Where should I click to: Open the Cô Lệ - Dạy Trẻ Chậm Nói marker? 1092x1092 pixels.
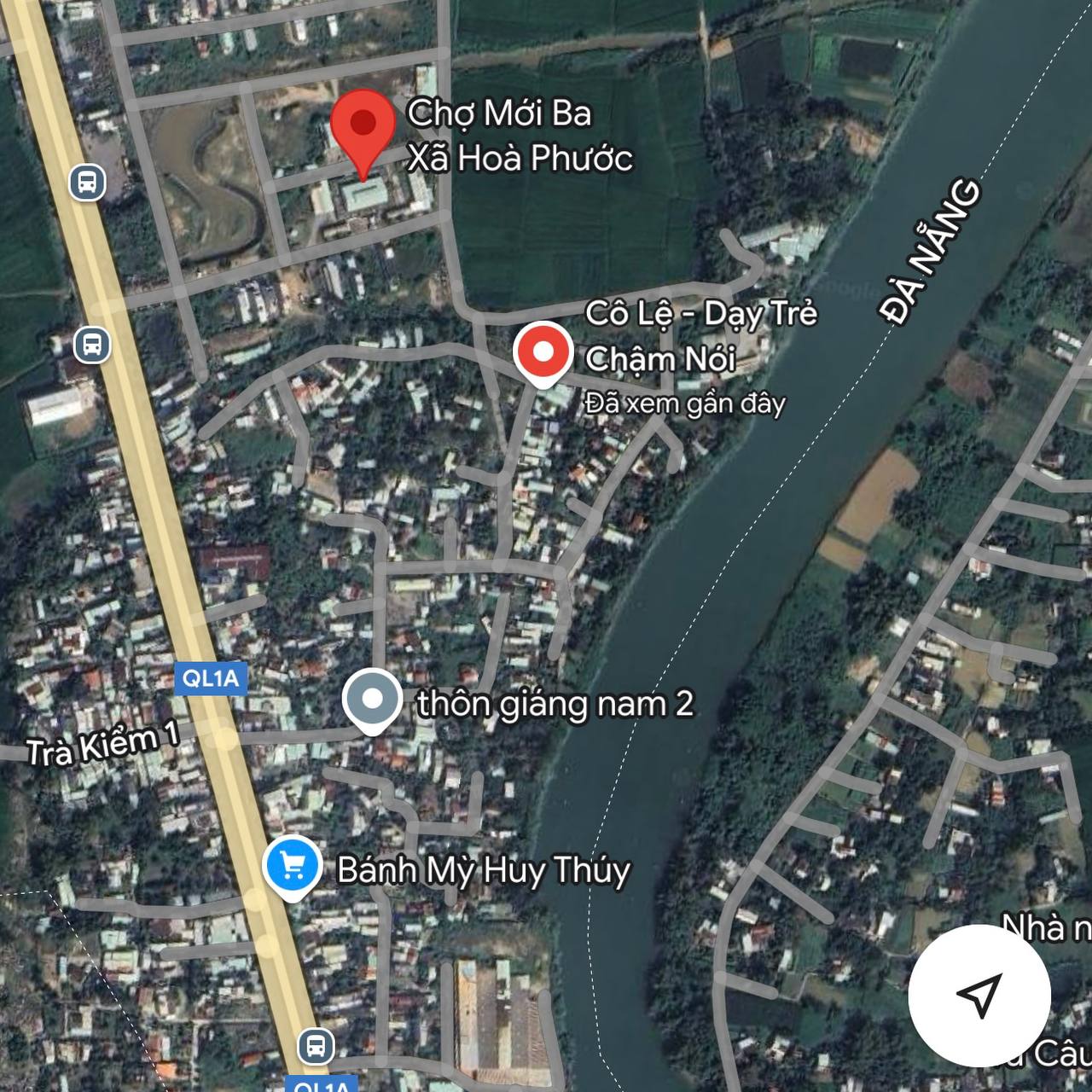[x=543, y=352]
